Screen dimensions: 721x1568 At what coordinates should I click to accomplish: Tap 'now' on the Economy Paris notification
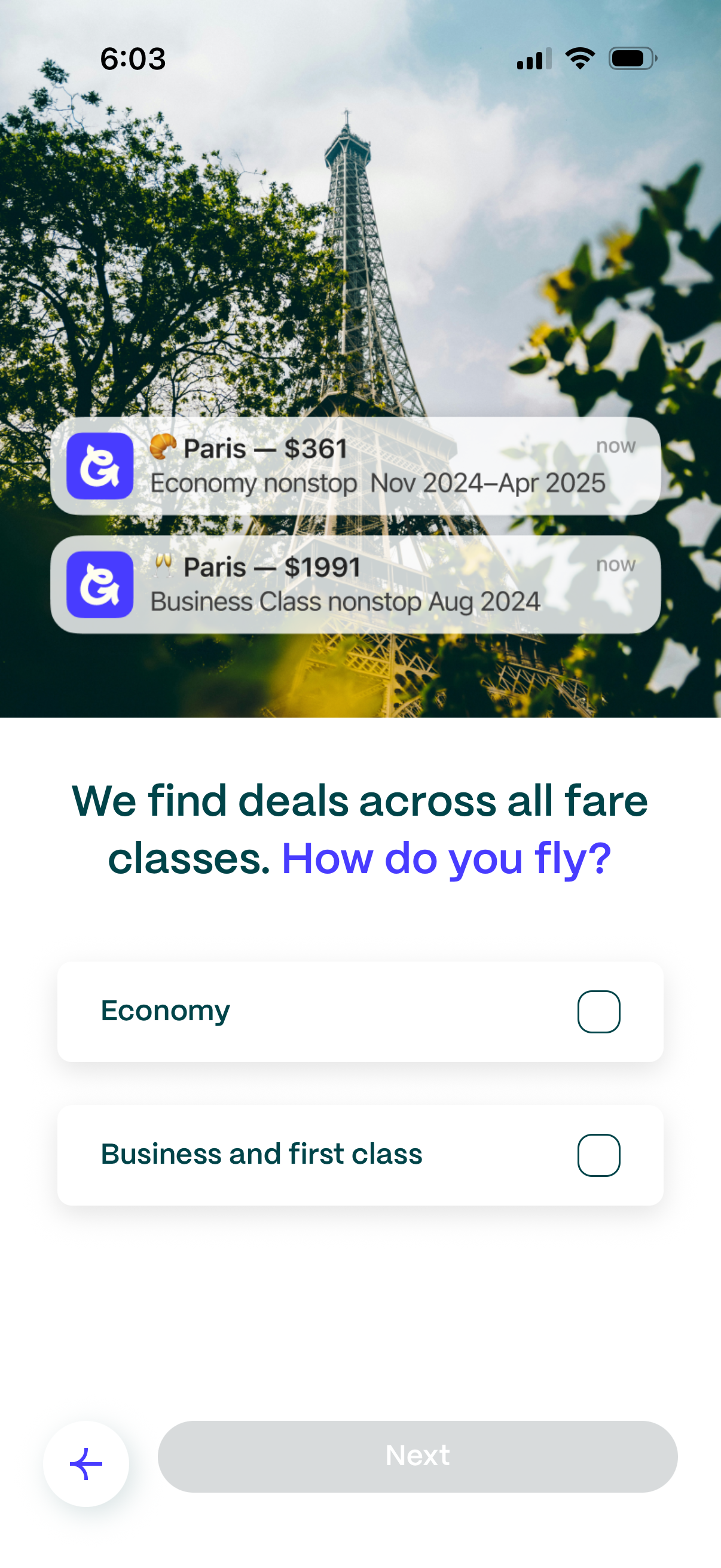click(616, 446)
